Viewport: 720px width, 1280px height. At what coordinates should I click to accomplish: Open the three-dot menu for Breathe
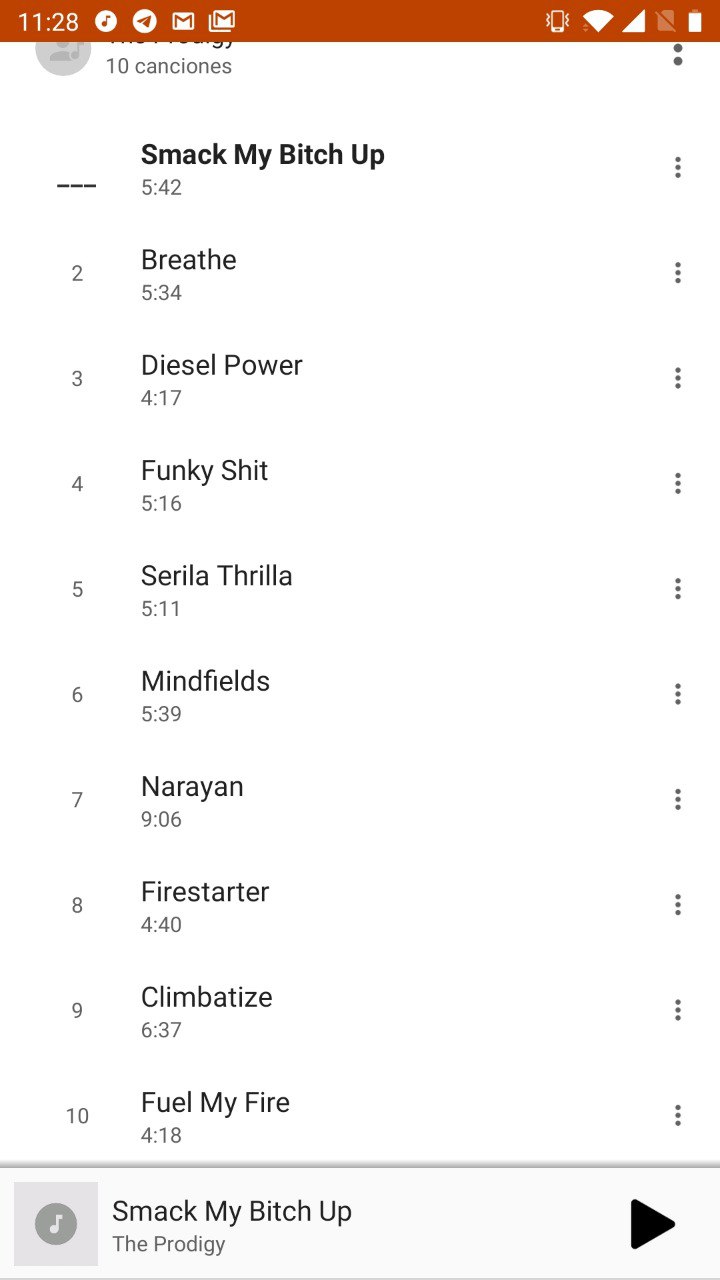point(678,273)
